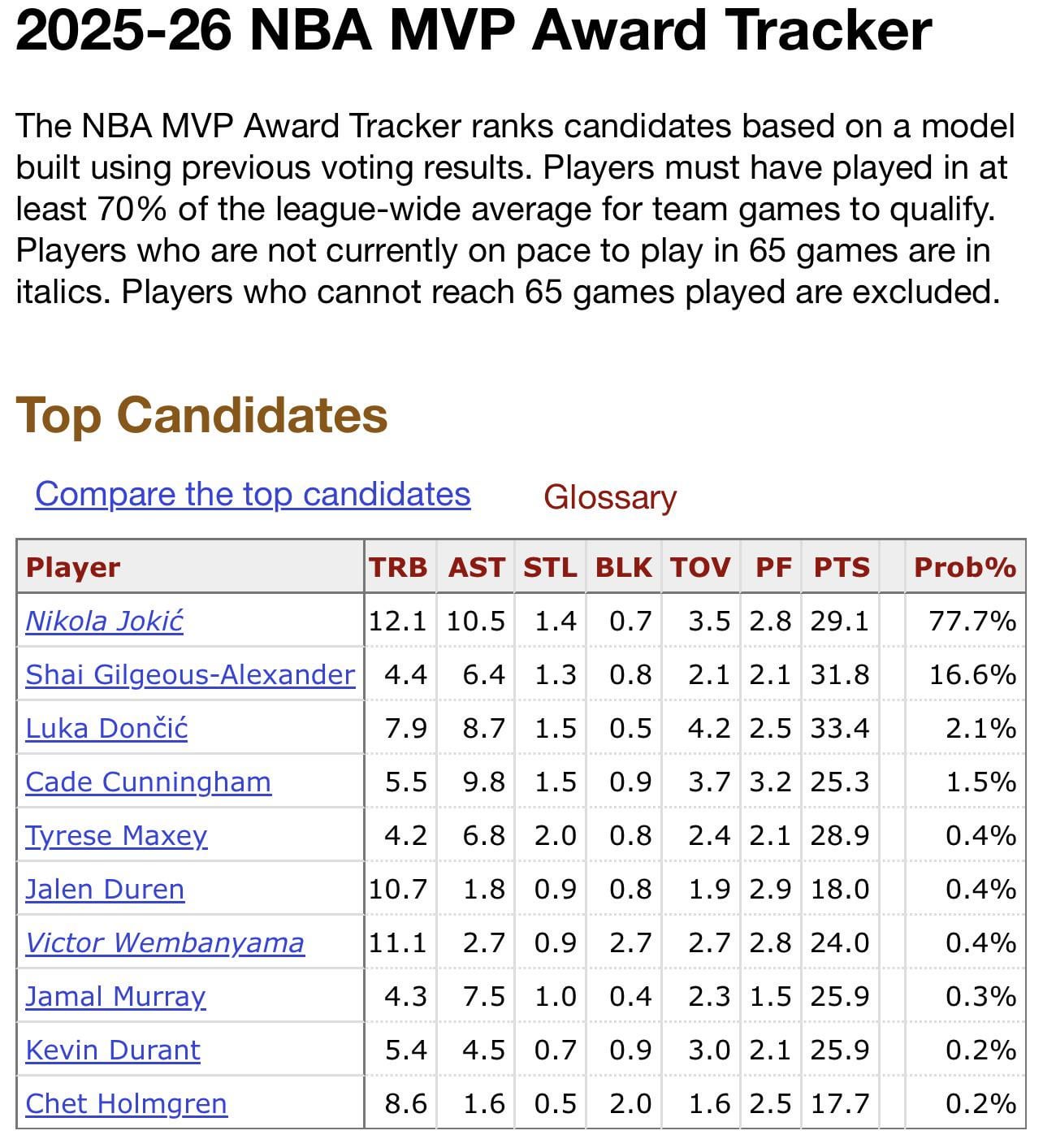Open Victor Wembanyama's player page
The width and height of the screenshot is (1043, 1148).
coord(165,942)
